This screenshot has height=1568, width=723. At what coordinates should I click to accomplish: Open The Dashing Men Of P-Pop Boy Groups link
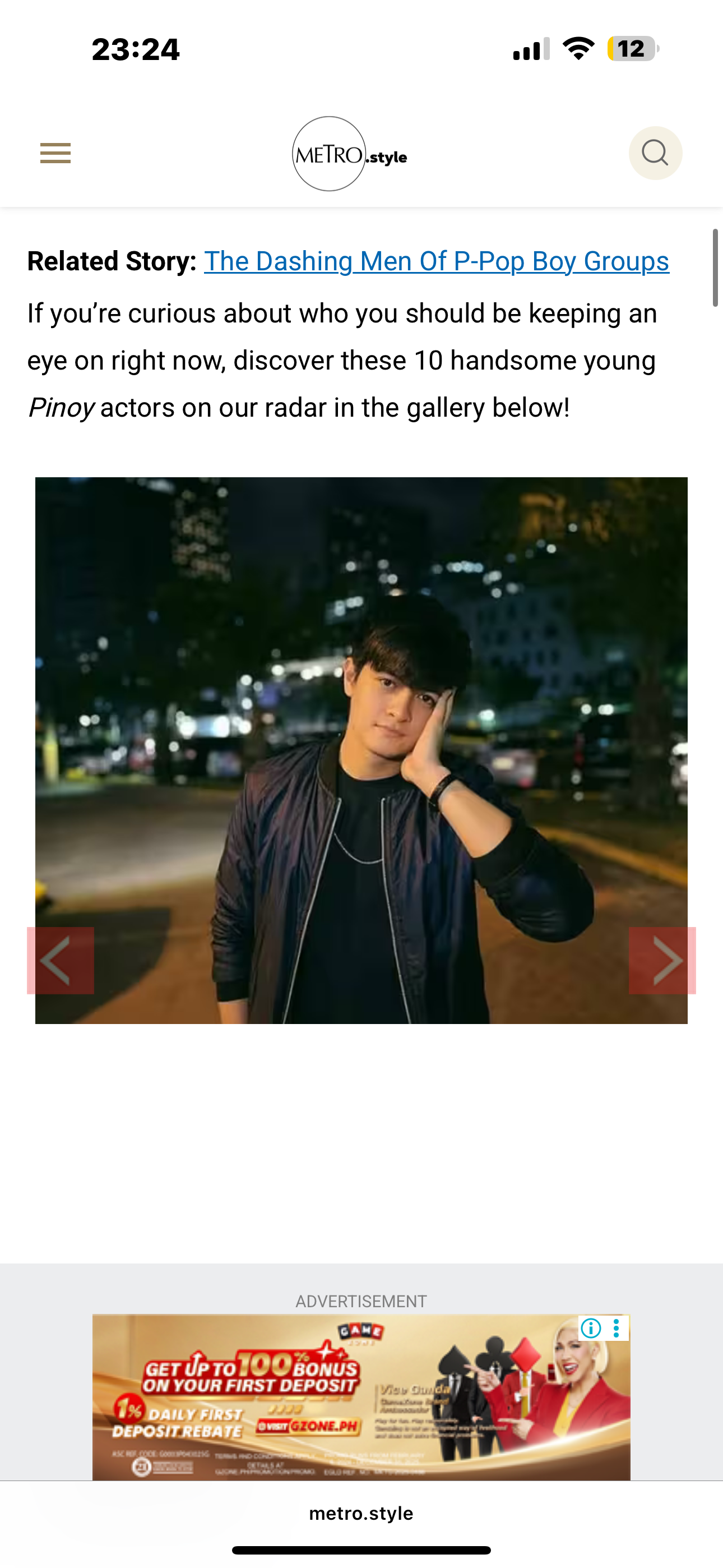tap(437, 262)
